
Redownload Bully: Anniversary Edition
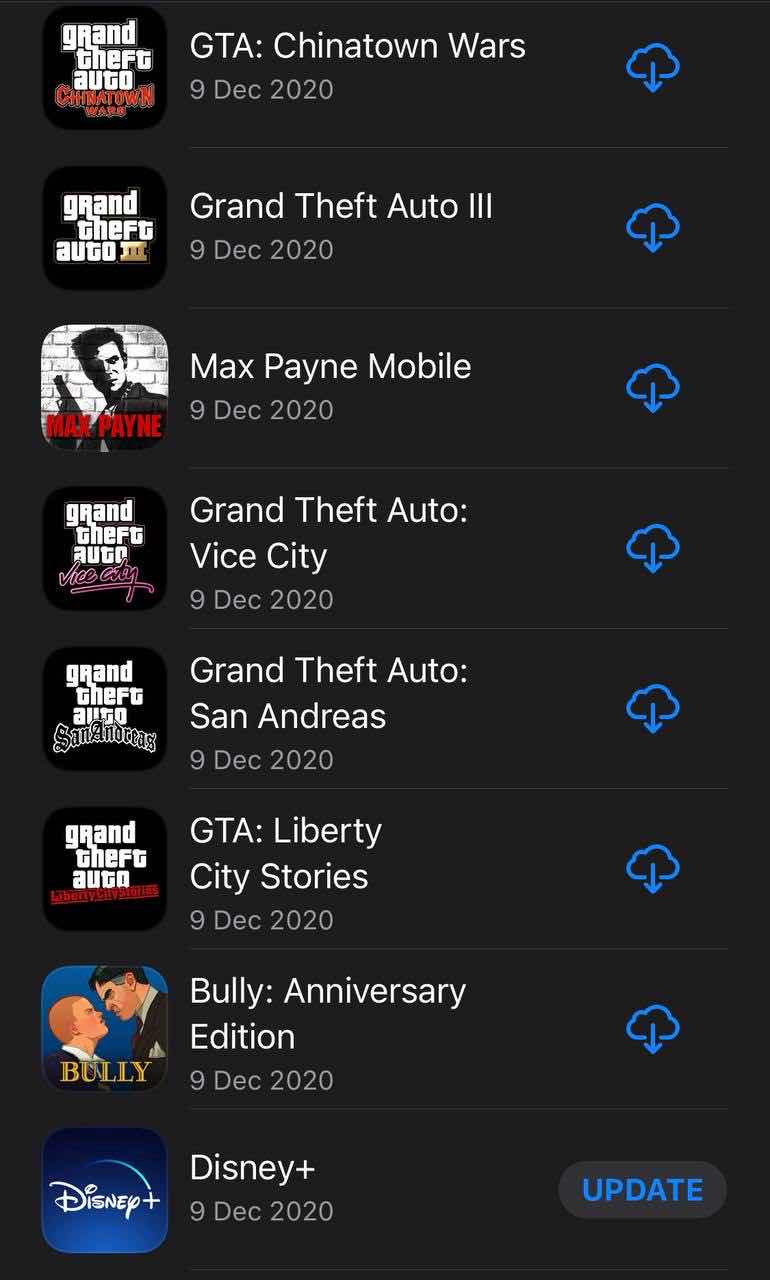(x=652, y=1028)
